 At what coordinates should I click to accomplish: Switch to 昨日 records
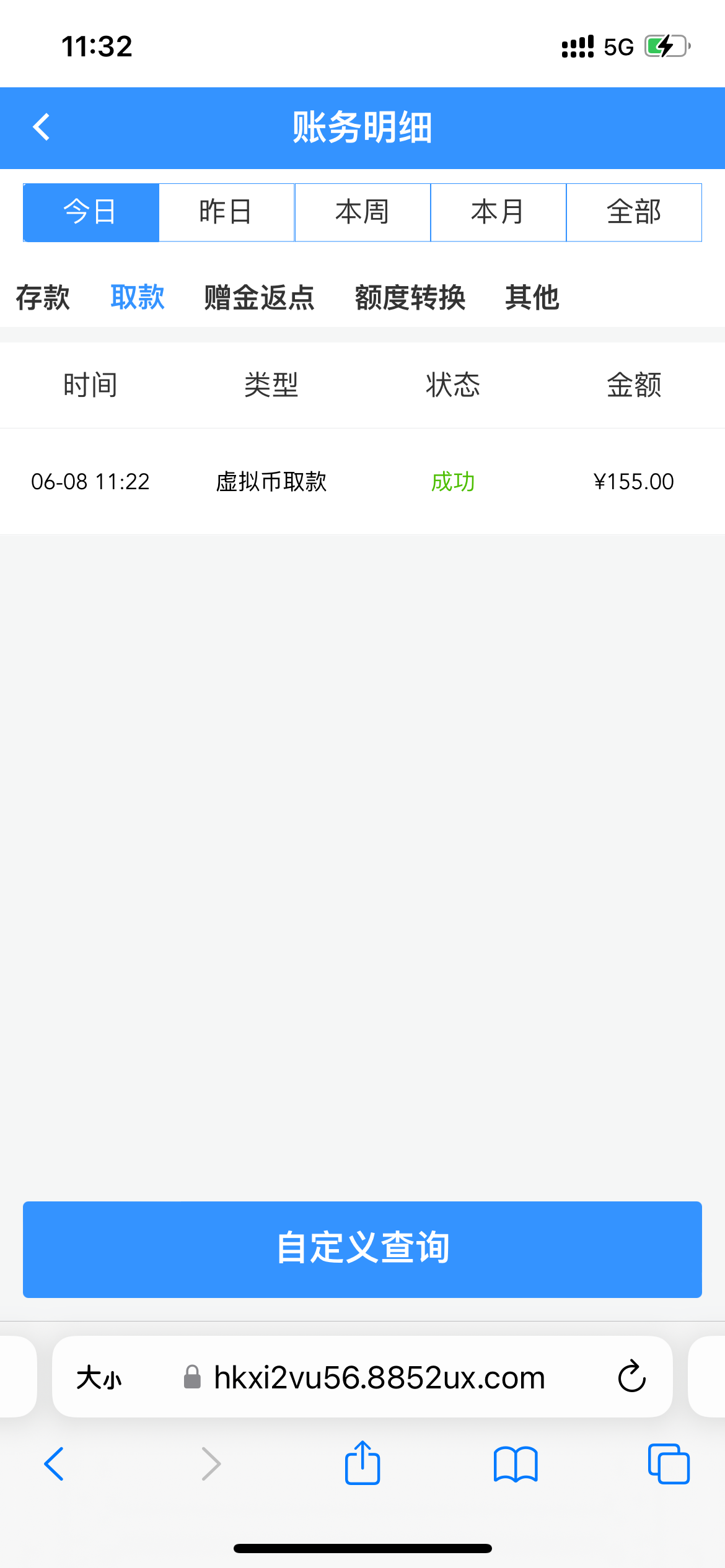[227, 212]
